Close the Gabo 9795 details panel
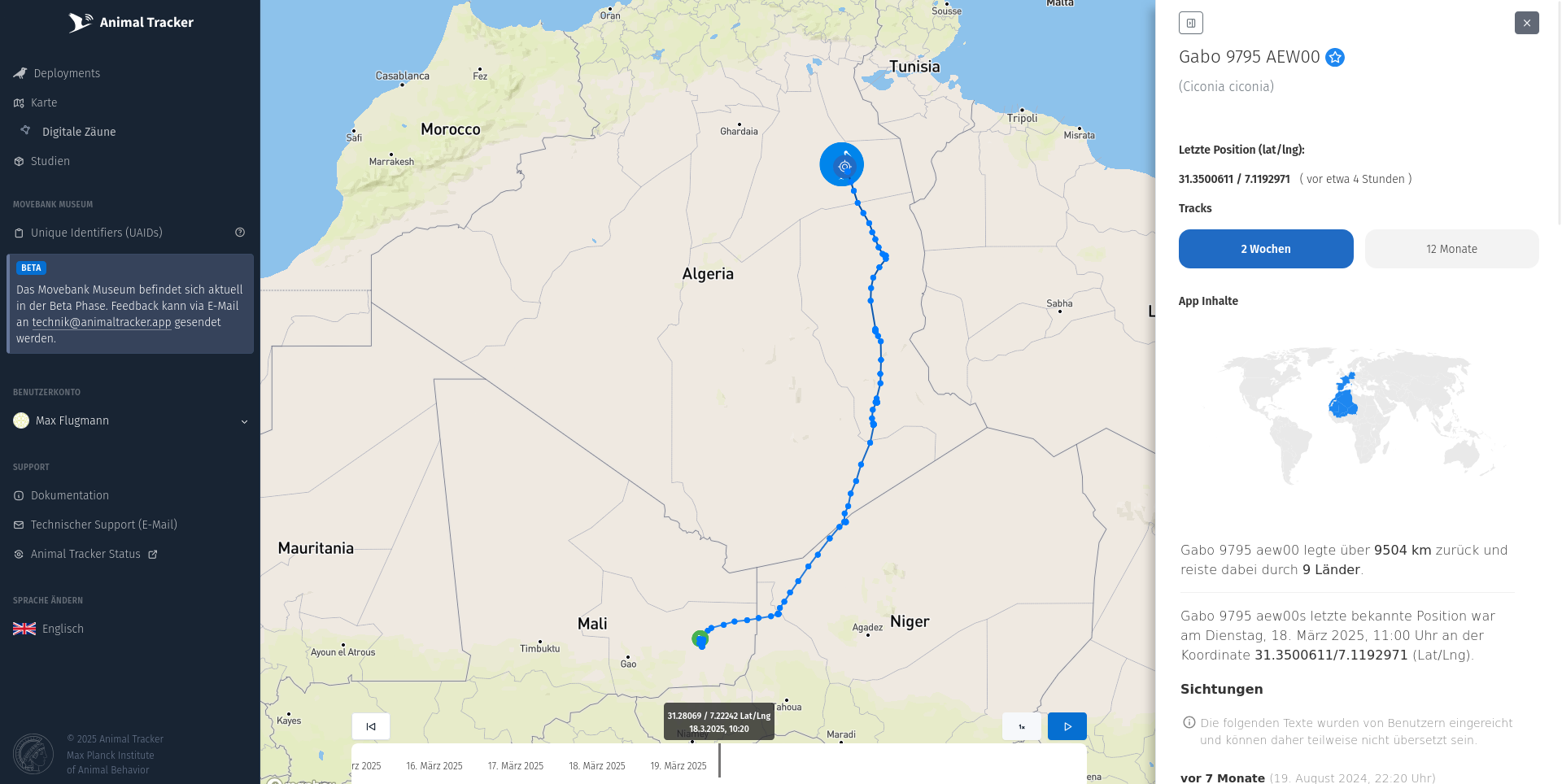 (x=1526, y=23)
